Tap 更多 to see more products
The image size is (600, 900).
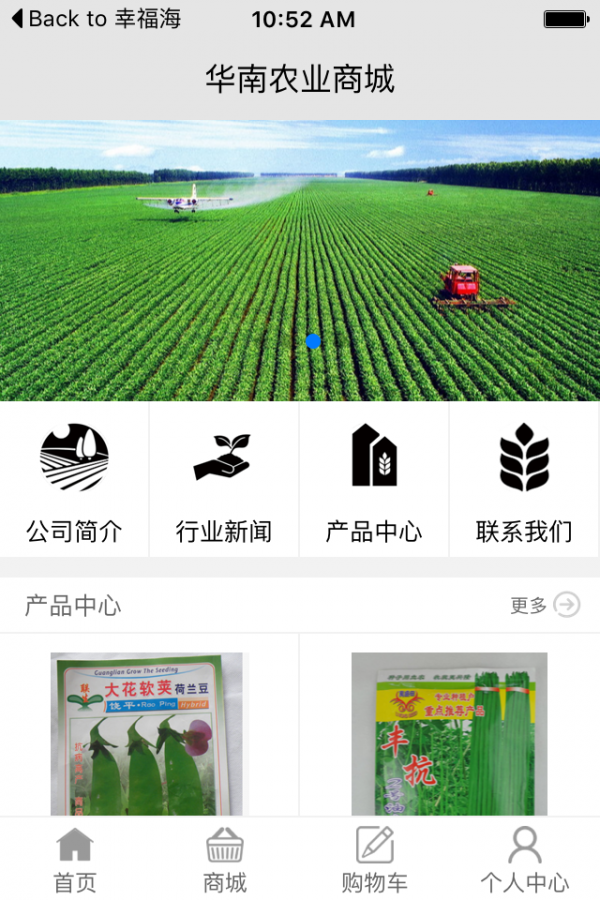coord(544,605)
